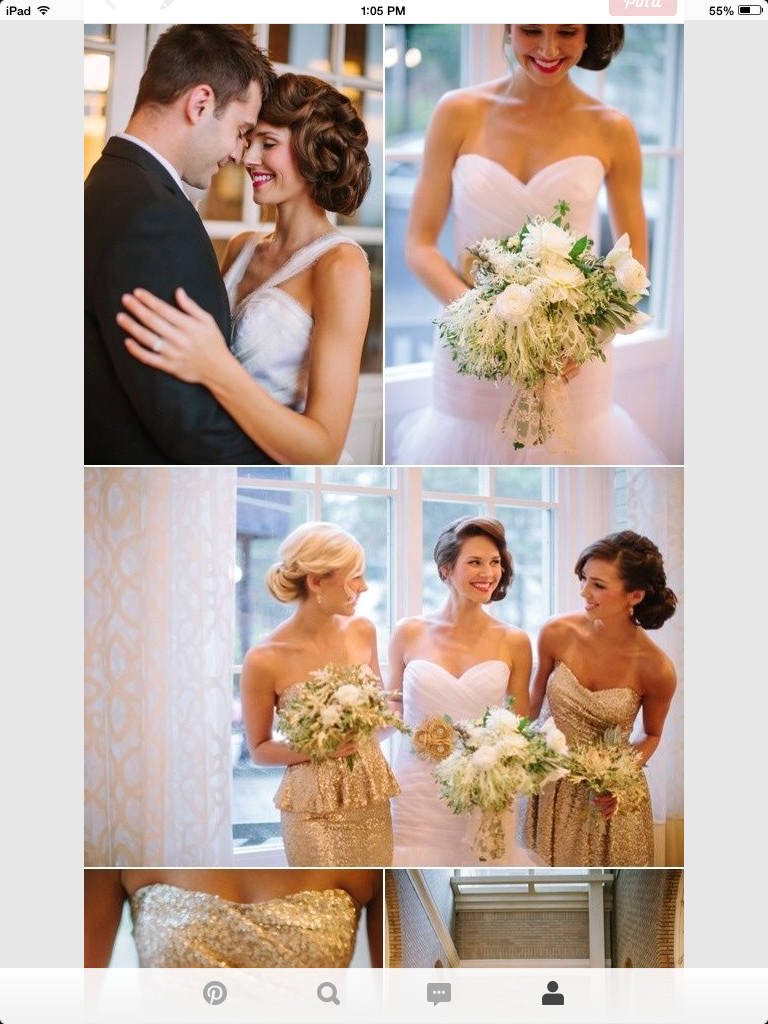Open the wedding photo collage pin
This screenshot has width=768, height=1024.
pos(384,500)
